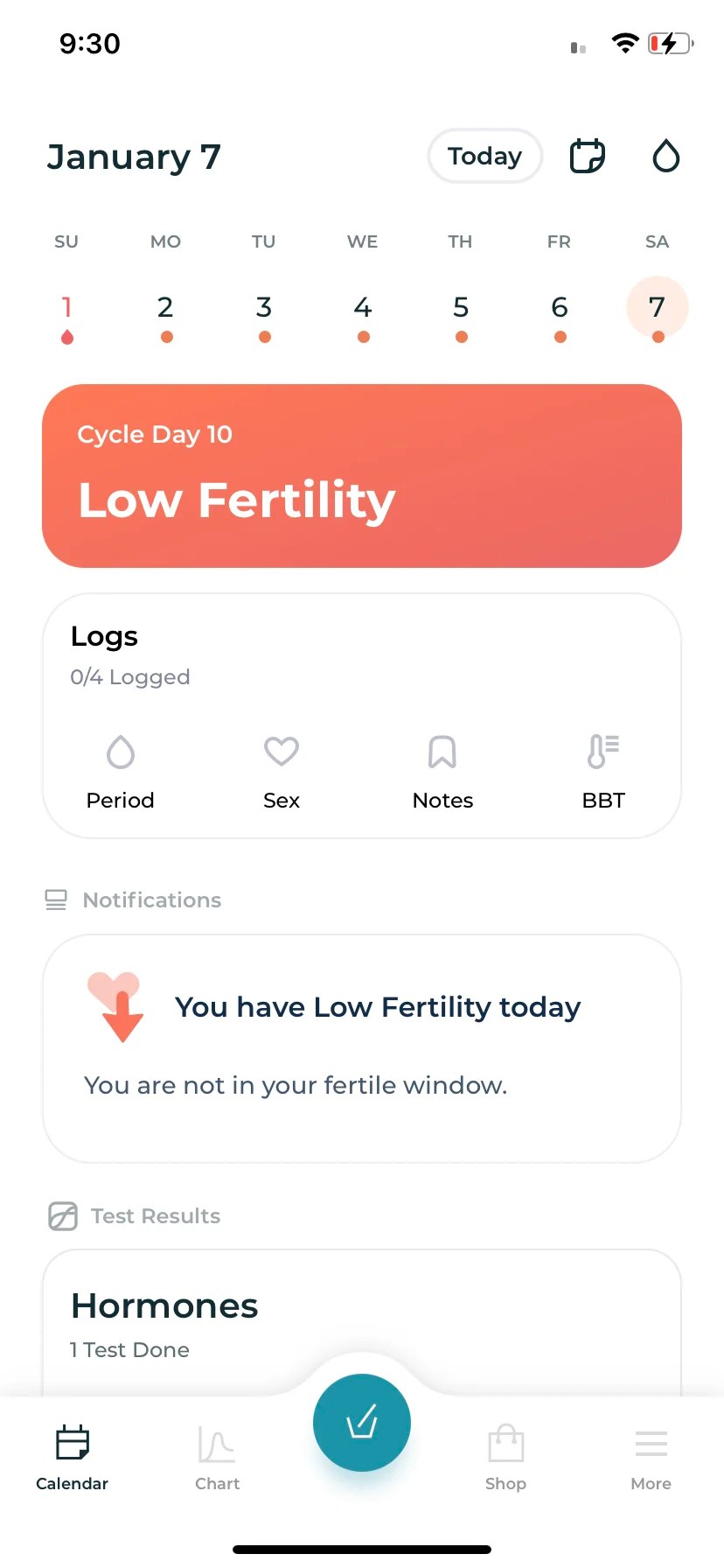The width and height of the screenshot is (724, 1568).
Task: Open the Low Fertility today notification
Action: tap(362, 1047)
